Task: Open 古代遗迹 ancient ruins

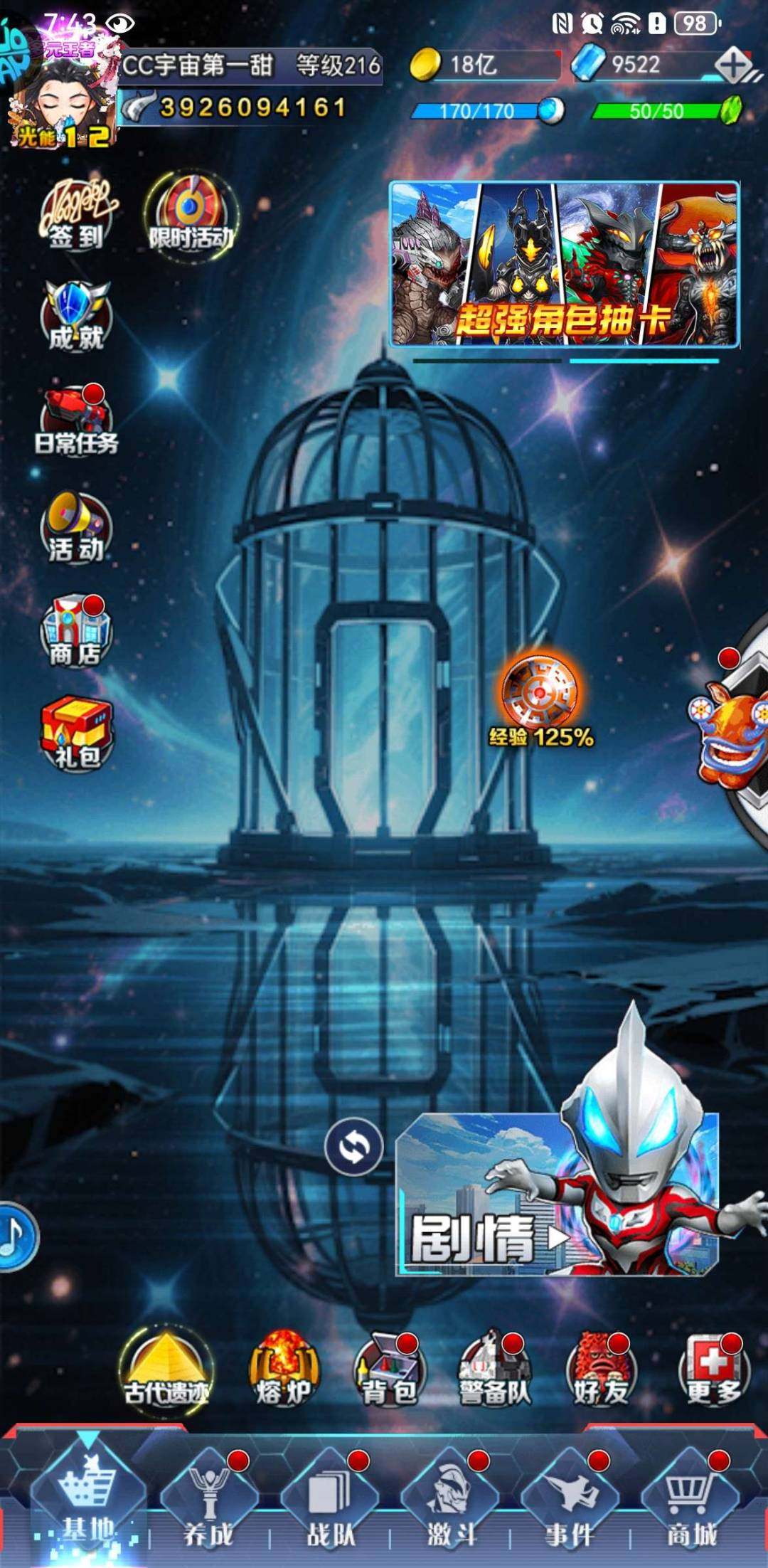Action: point(166,1370)
